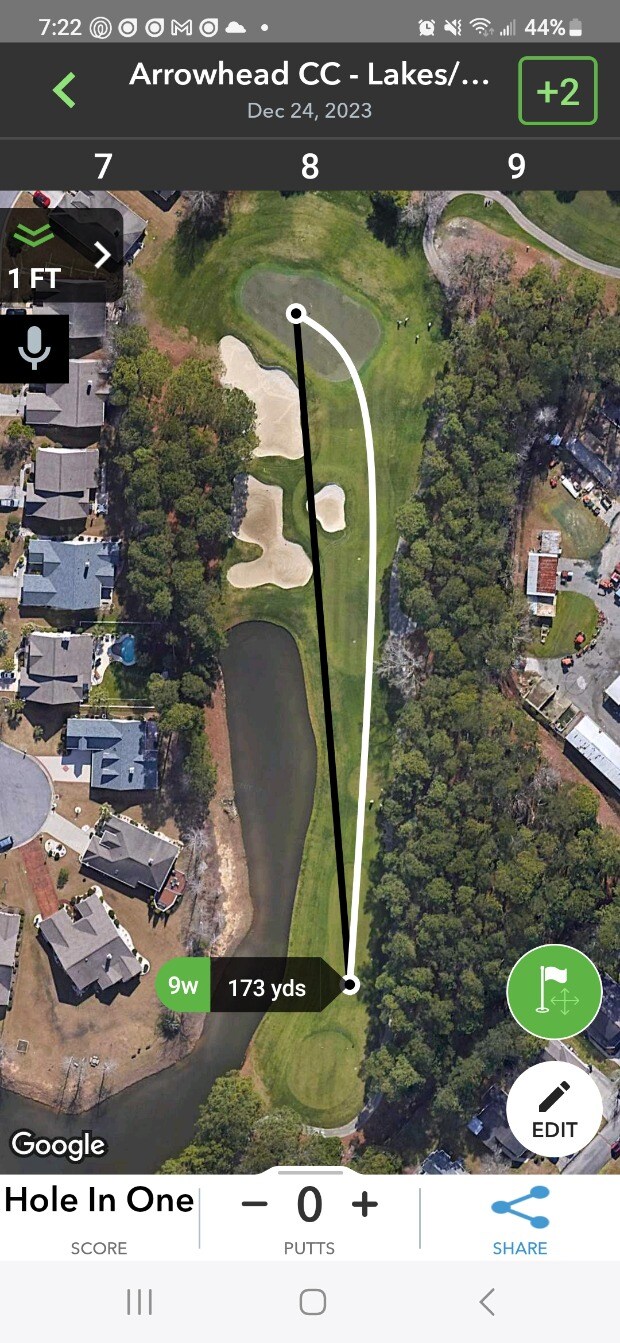The image size is (620, 1343).
Task: Increase the putts count
Action: tap(365, 1204)
